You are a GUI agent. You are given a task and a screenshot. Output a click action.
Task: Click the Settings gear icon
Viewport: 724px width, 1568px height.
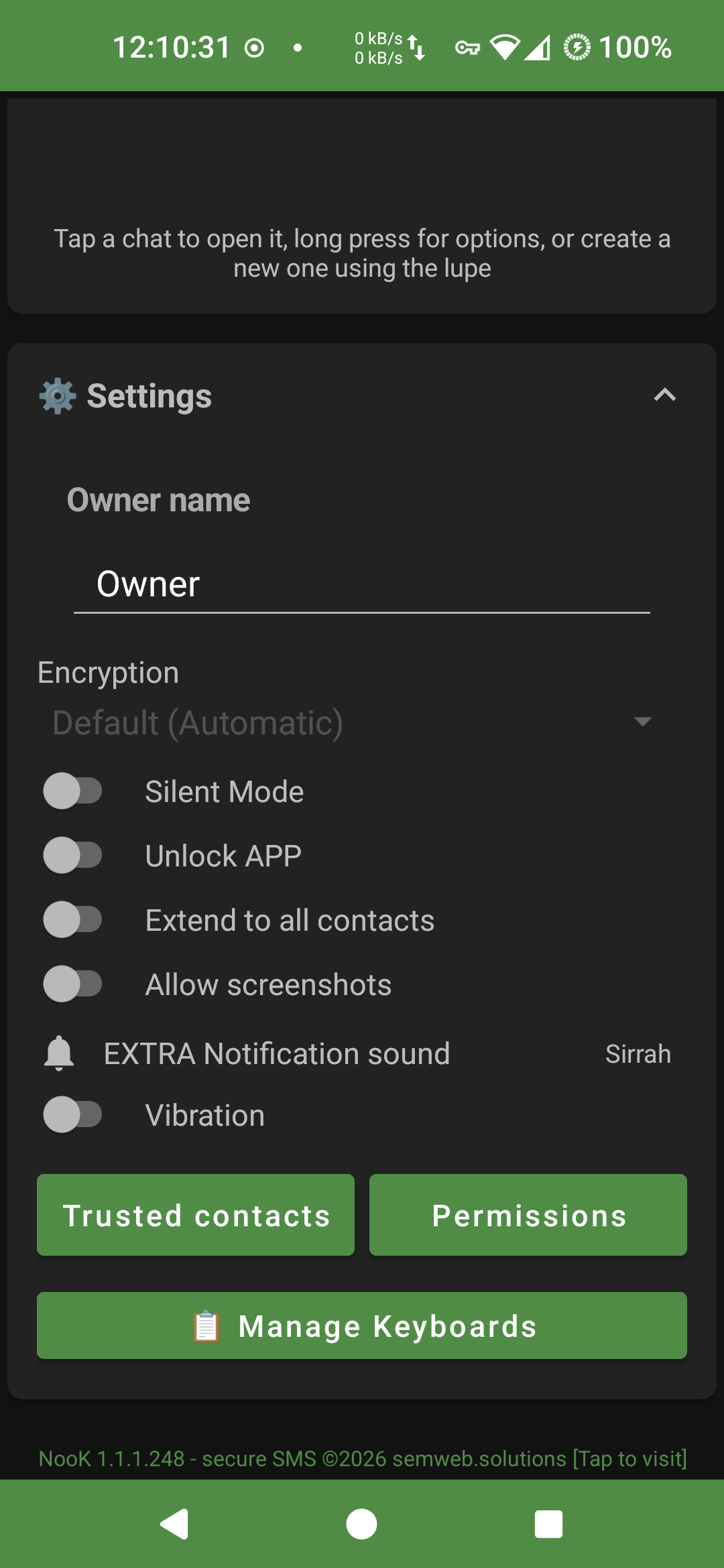(58, 396)
